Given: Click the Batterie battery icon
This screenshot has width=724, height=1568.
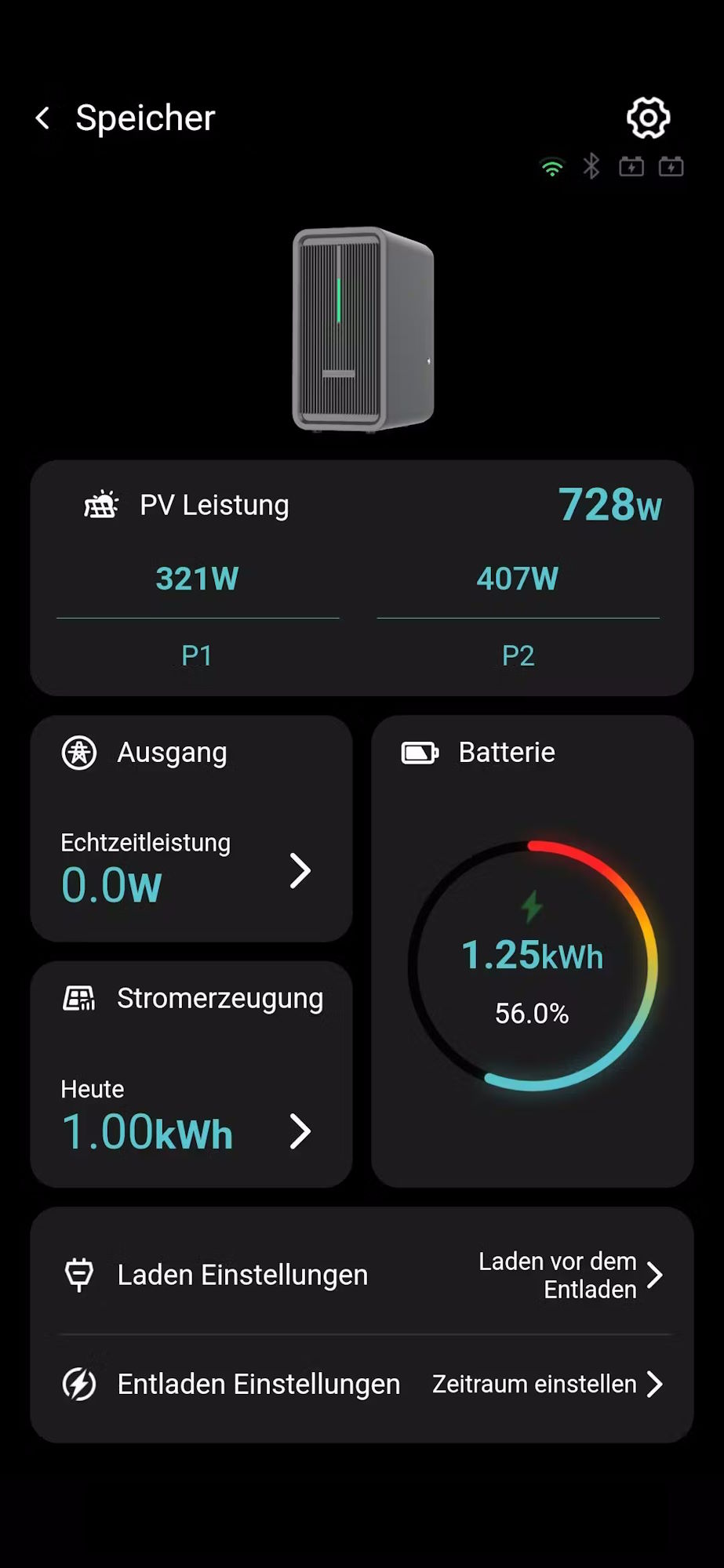Looking at the screenshot, I should coord(419,753).
